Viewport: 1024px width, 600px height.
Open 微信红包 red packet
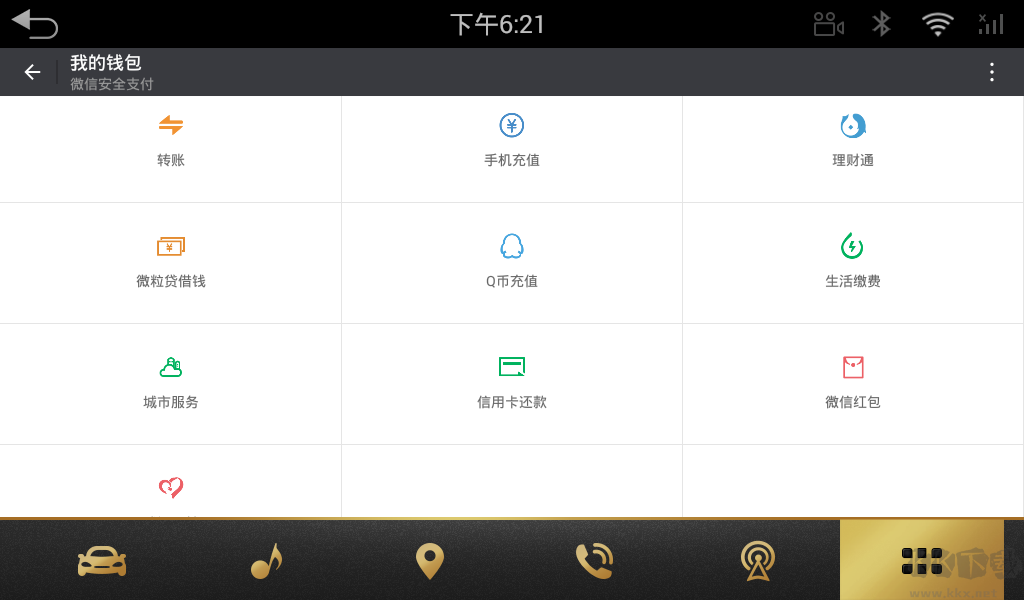point(853,383)
